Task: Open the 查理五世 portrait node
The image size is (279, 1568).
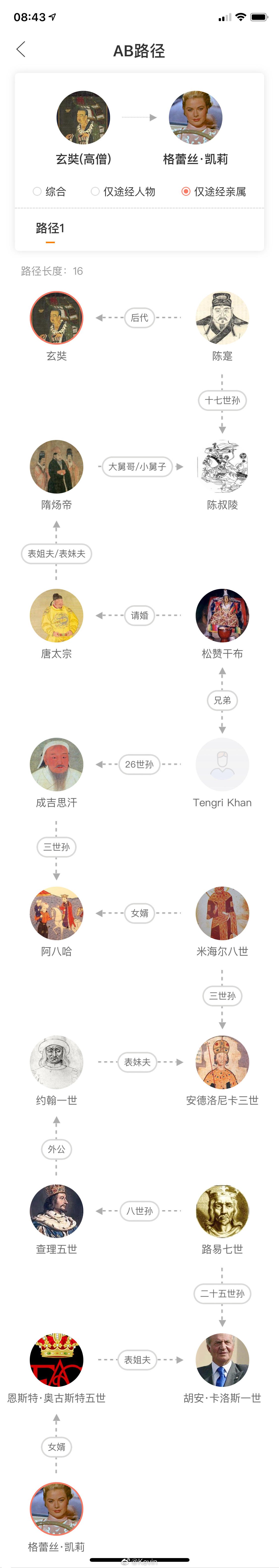Action: (x=57, y=1211)
